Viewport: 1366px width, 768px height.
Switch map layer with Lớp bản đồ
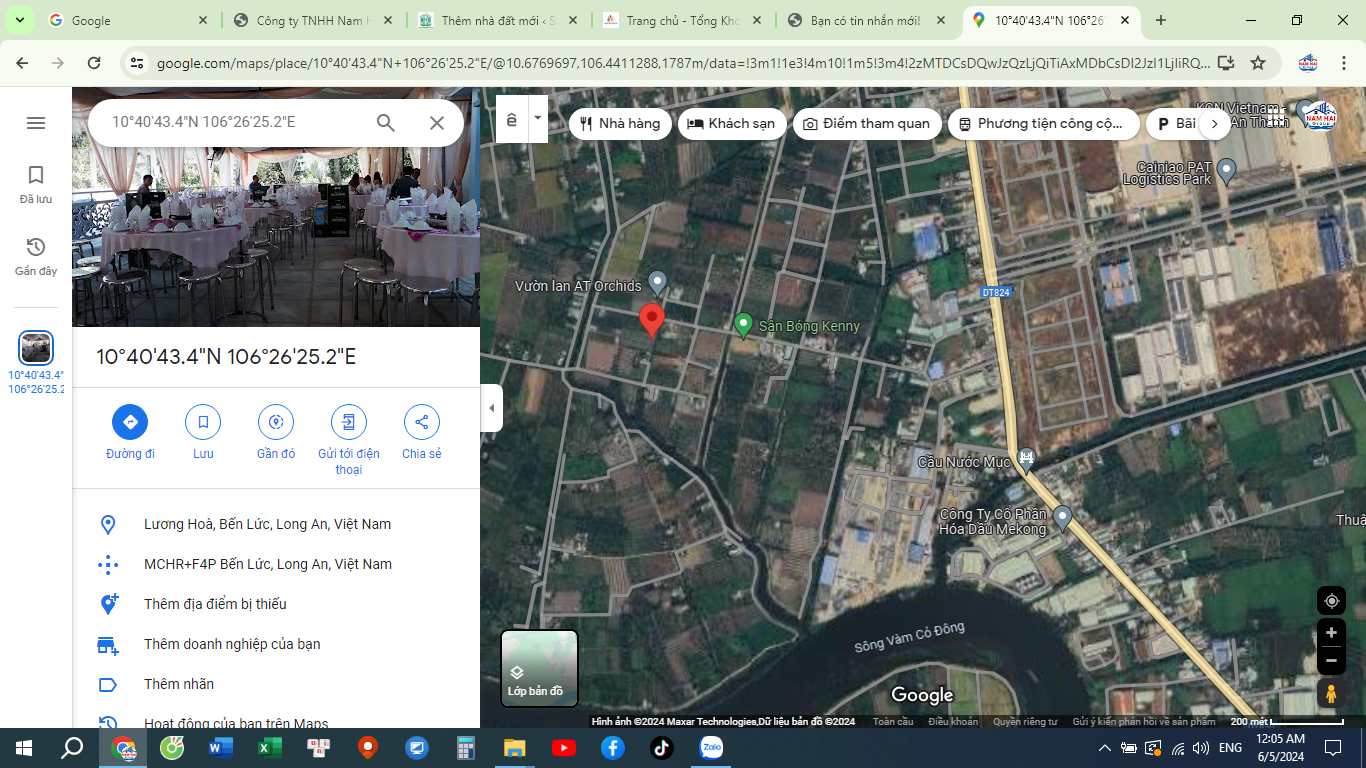[x=539, y=668]
